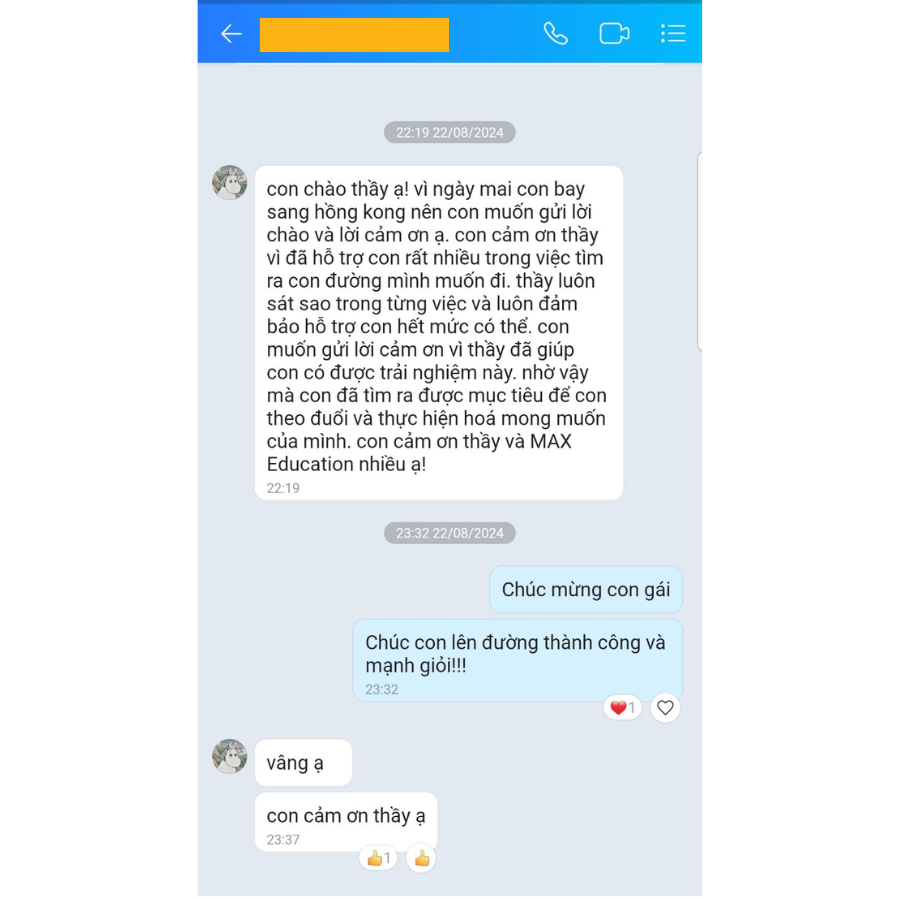Go back using the top arrow
900x900 pixels.
[x=231, y=34]
